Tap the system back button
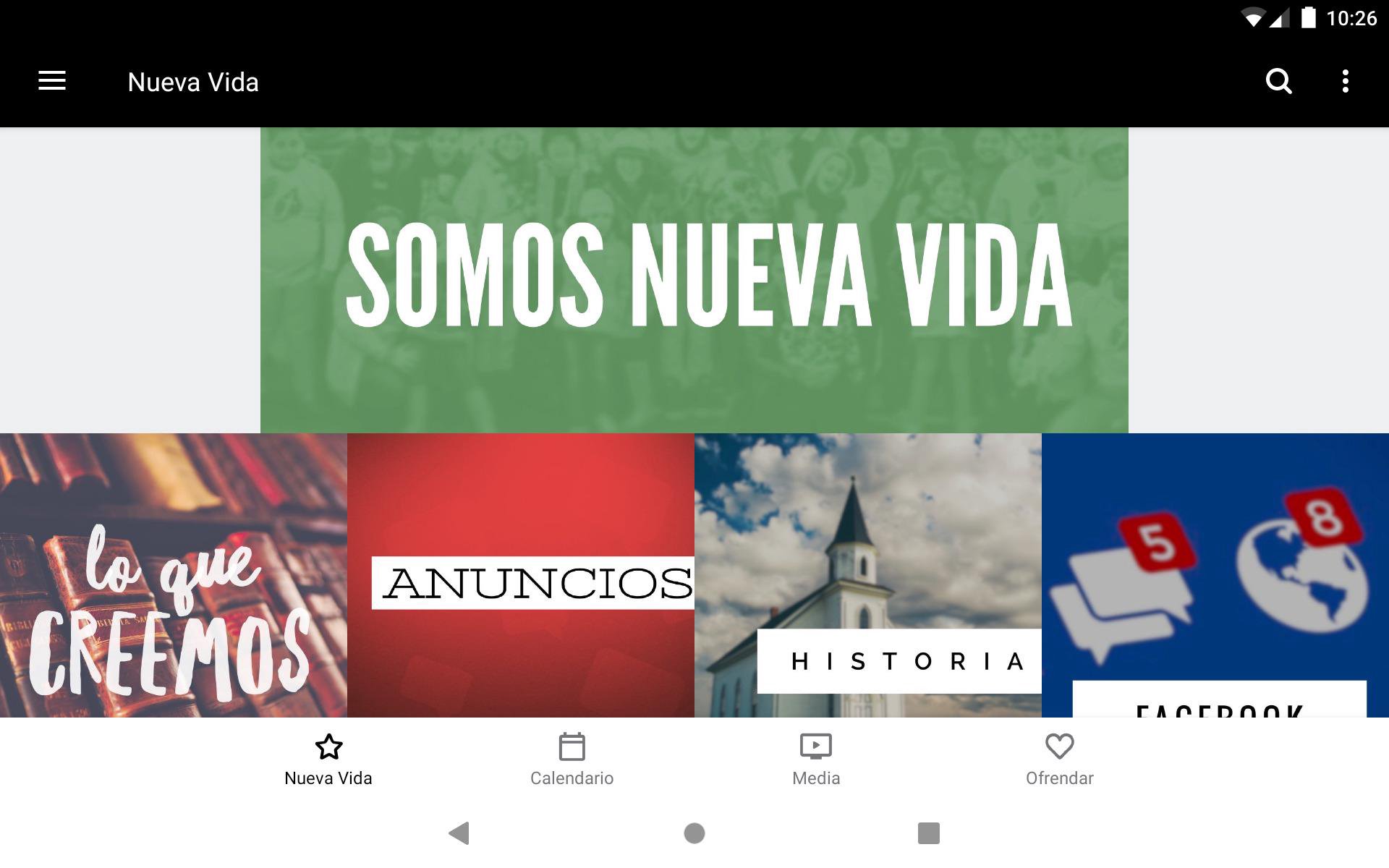The image size is (1389, 868). [459, 833]
